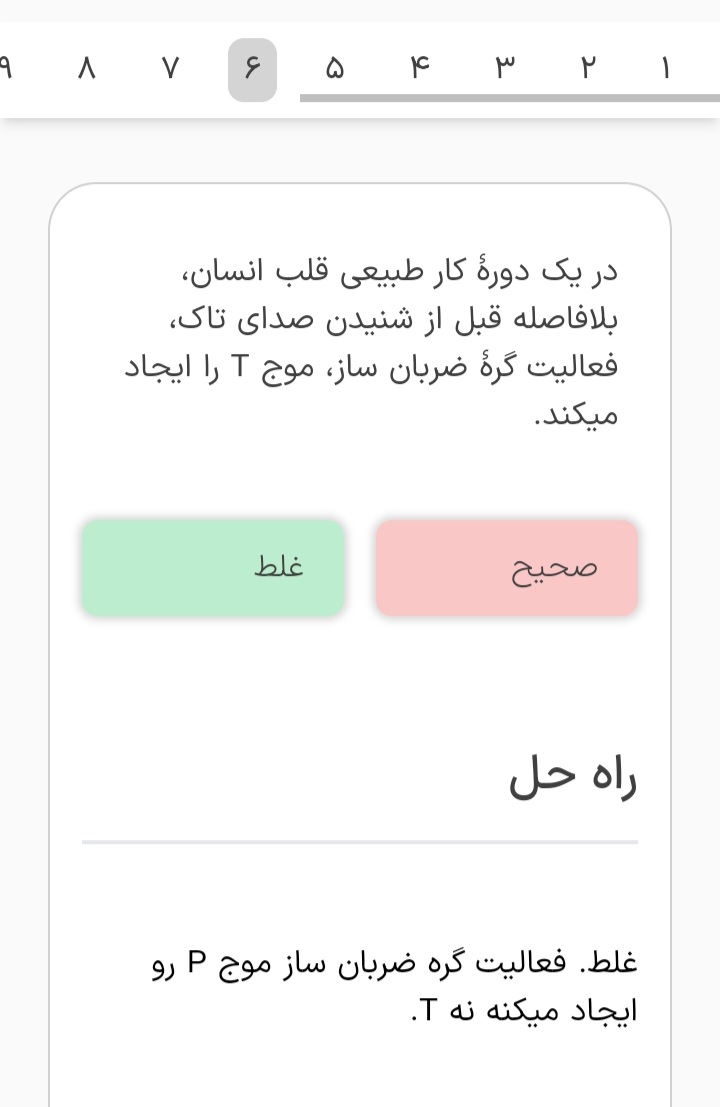The height and width of the screenshot is (1107, 720).
Task: Switch to question ۵
Action: click(x=335, y=69)
